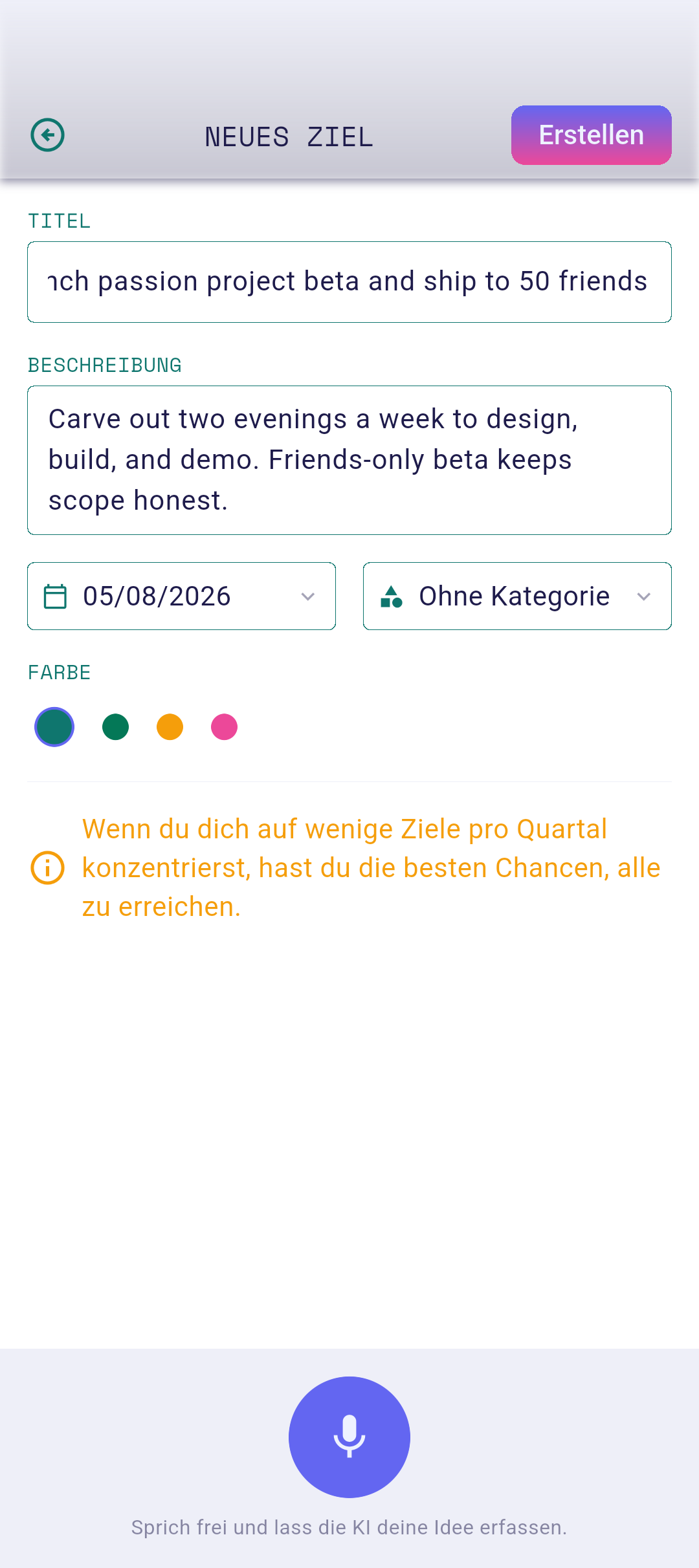Tap Erstellen to create the goal
This screenshot has height=1568, width=699.
pos(592,135)
